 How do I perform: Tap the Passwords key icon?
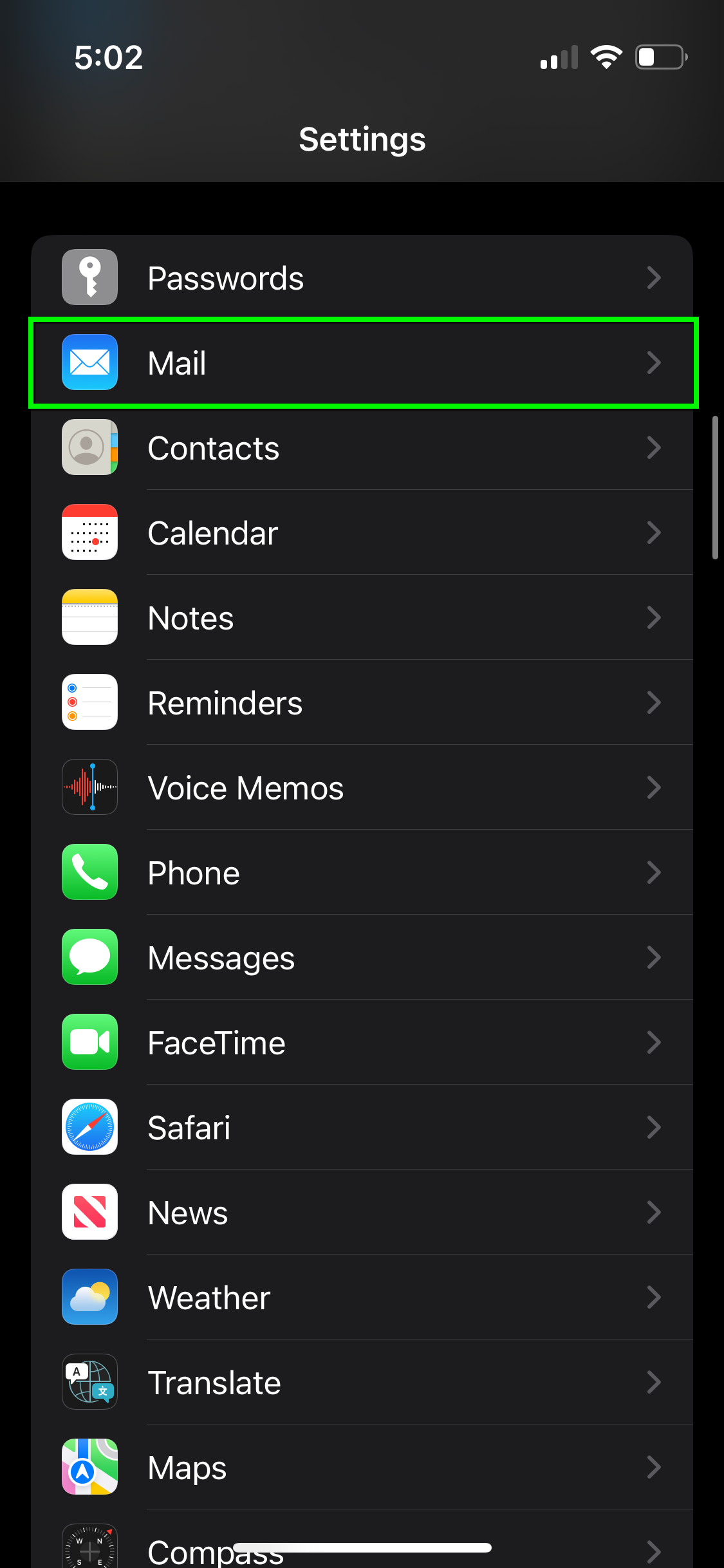[x=89, y=277]
